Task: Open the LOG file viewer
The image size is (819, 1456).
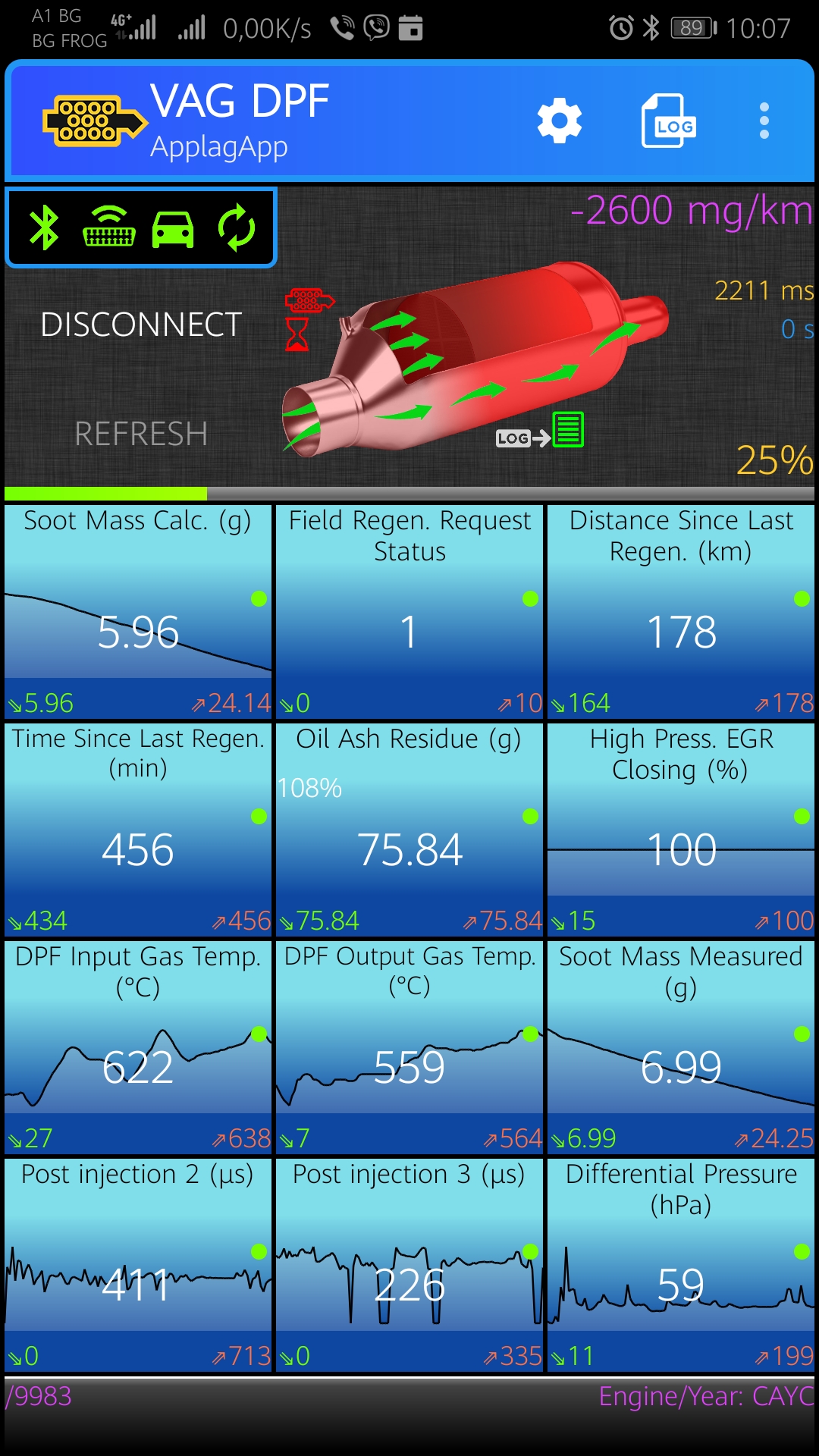Action: click(669, 121)
